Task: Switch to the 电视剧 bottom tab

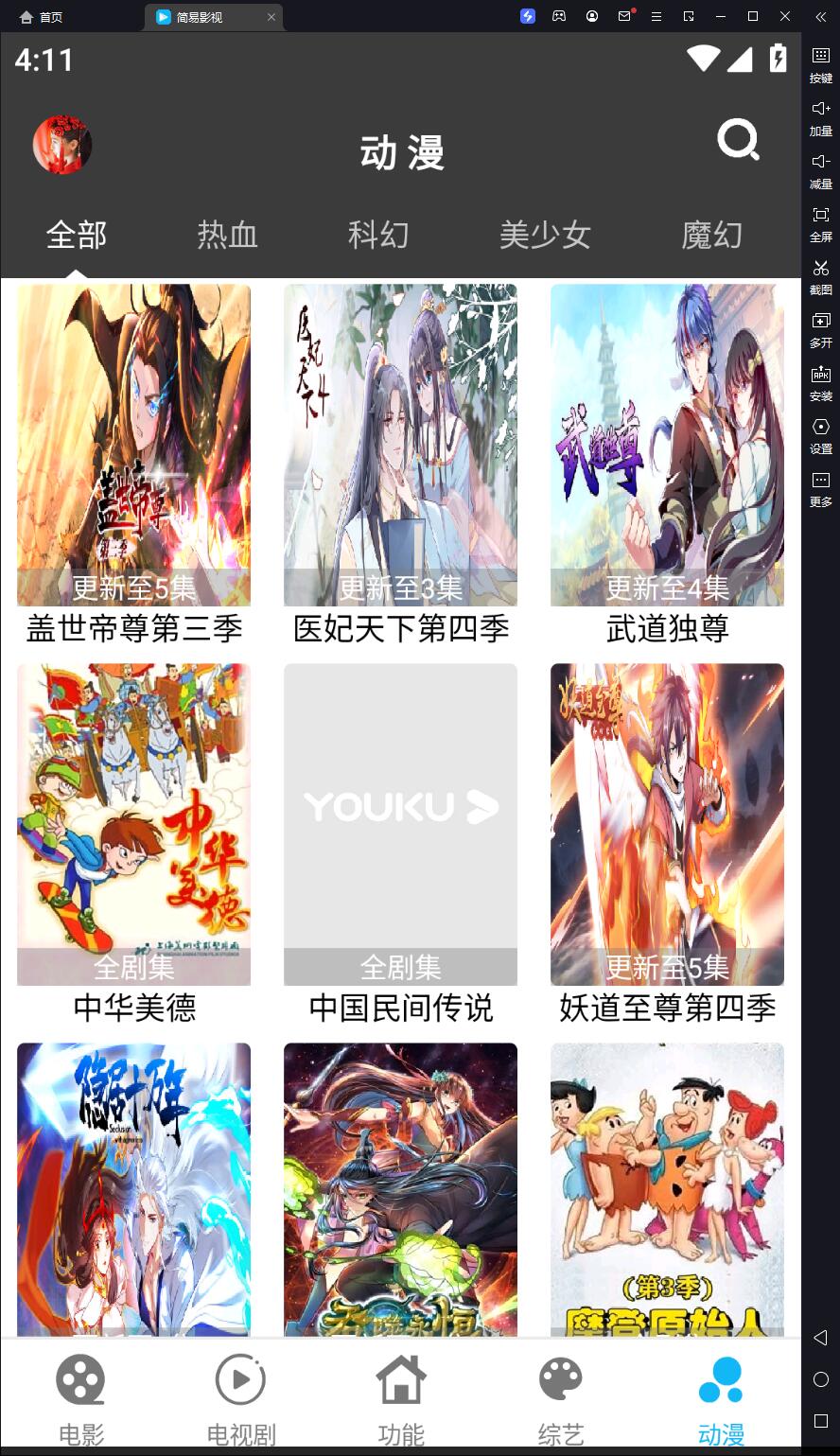Action: tap(240, 1397)
